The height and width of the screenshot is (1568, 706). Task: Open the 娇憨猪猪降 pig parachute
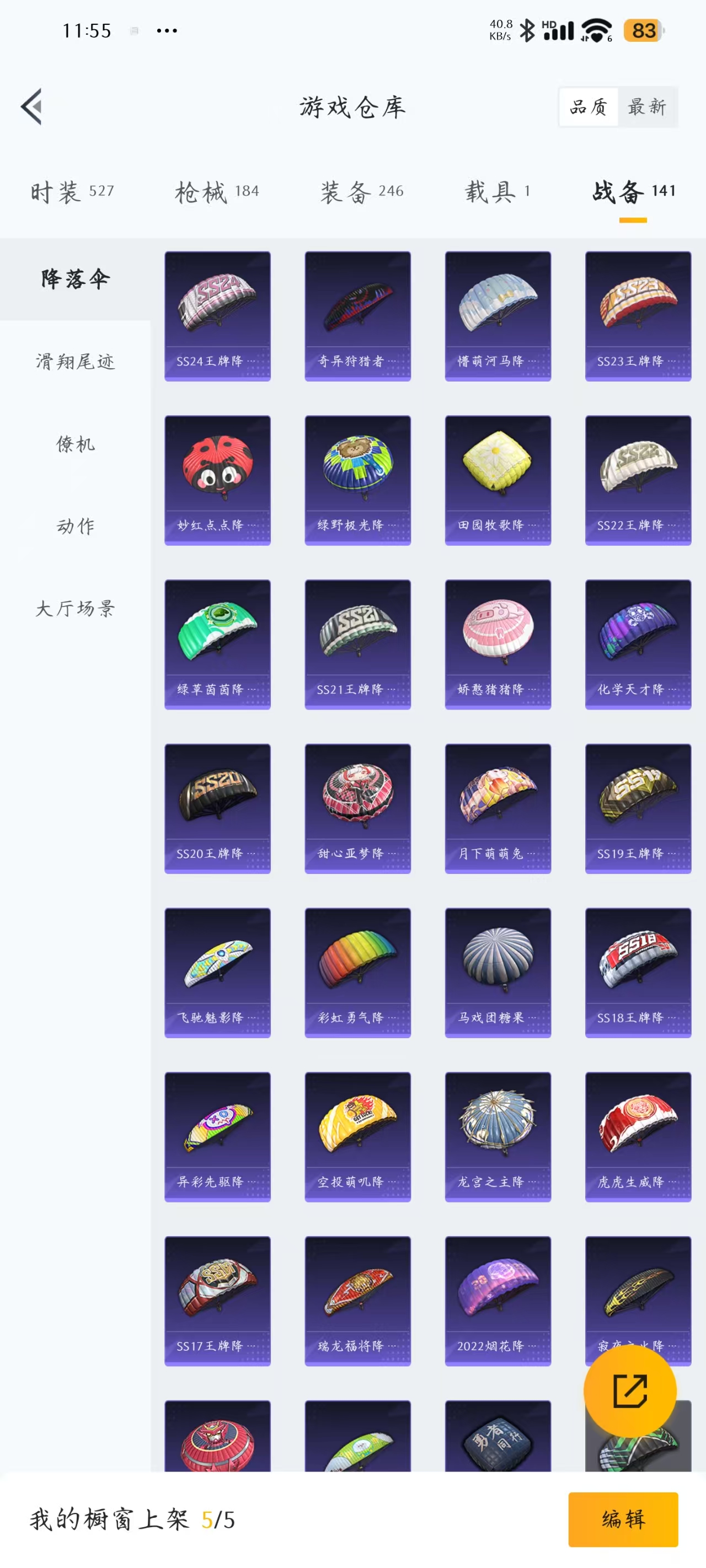click(x=498, y=644)
